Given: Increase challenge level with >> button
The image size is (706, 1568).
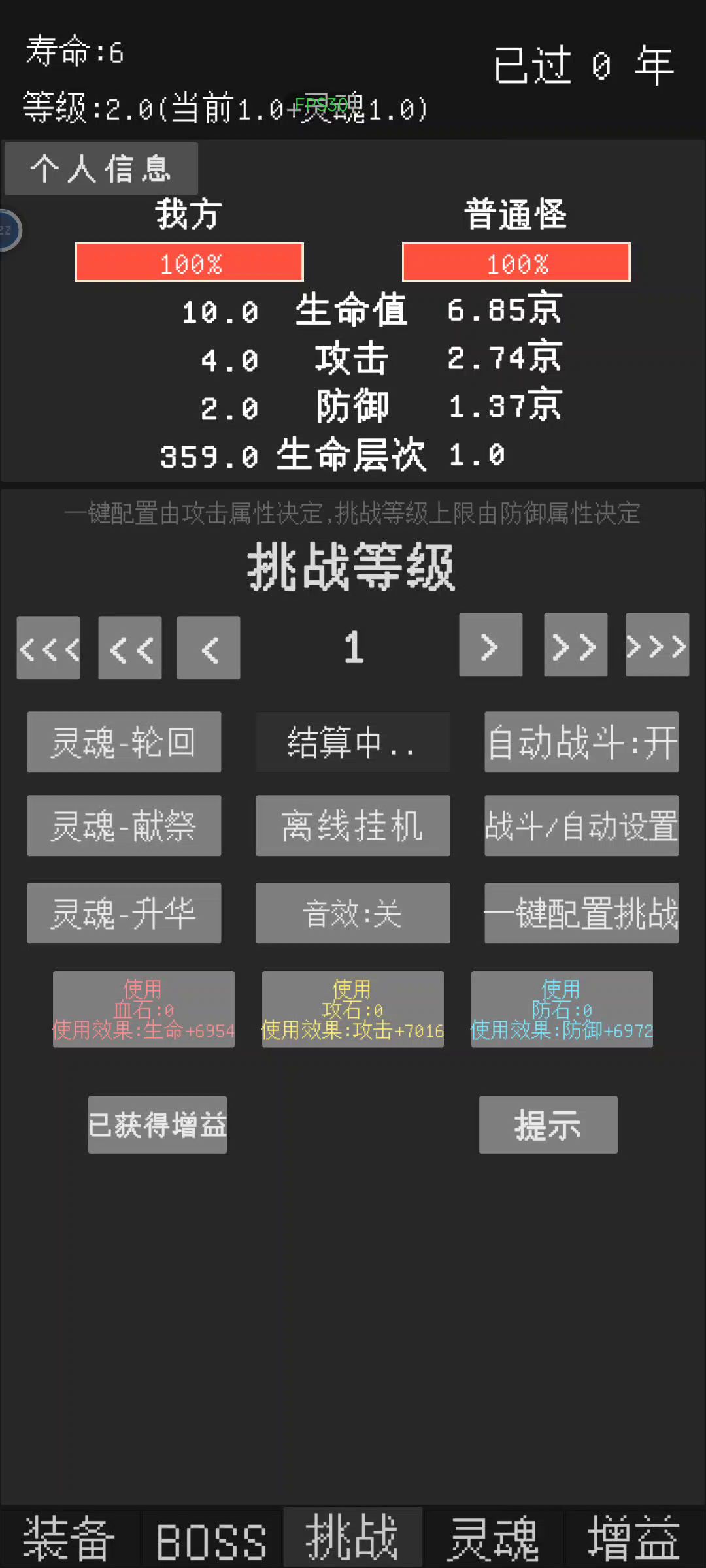Looking at the screenshot, I should (575, 645).
